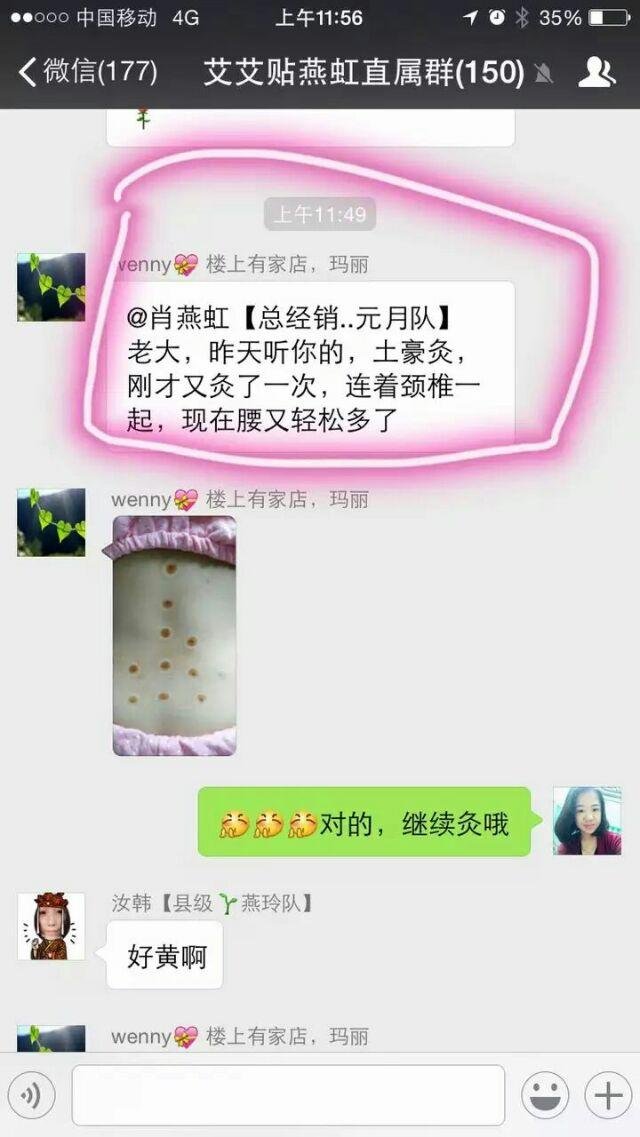This screenshot has width=640, height=1137.
Task: Open the emoji sticker panel
Action: tap(546, 1097)
